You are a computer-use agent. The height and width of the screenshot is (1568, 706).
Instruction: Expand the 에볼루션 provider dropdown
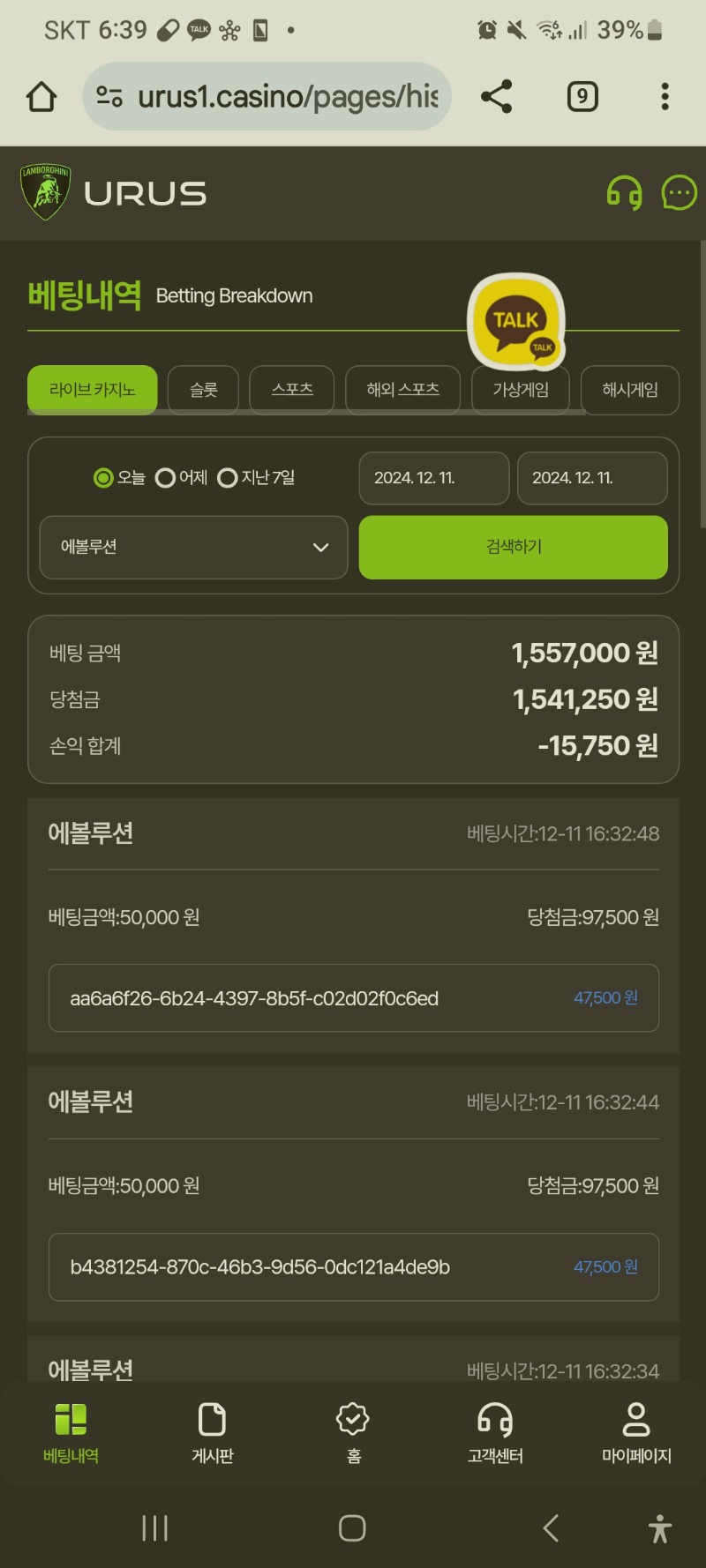tap(194, 548)
